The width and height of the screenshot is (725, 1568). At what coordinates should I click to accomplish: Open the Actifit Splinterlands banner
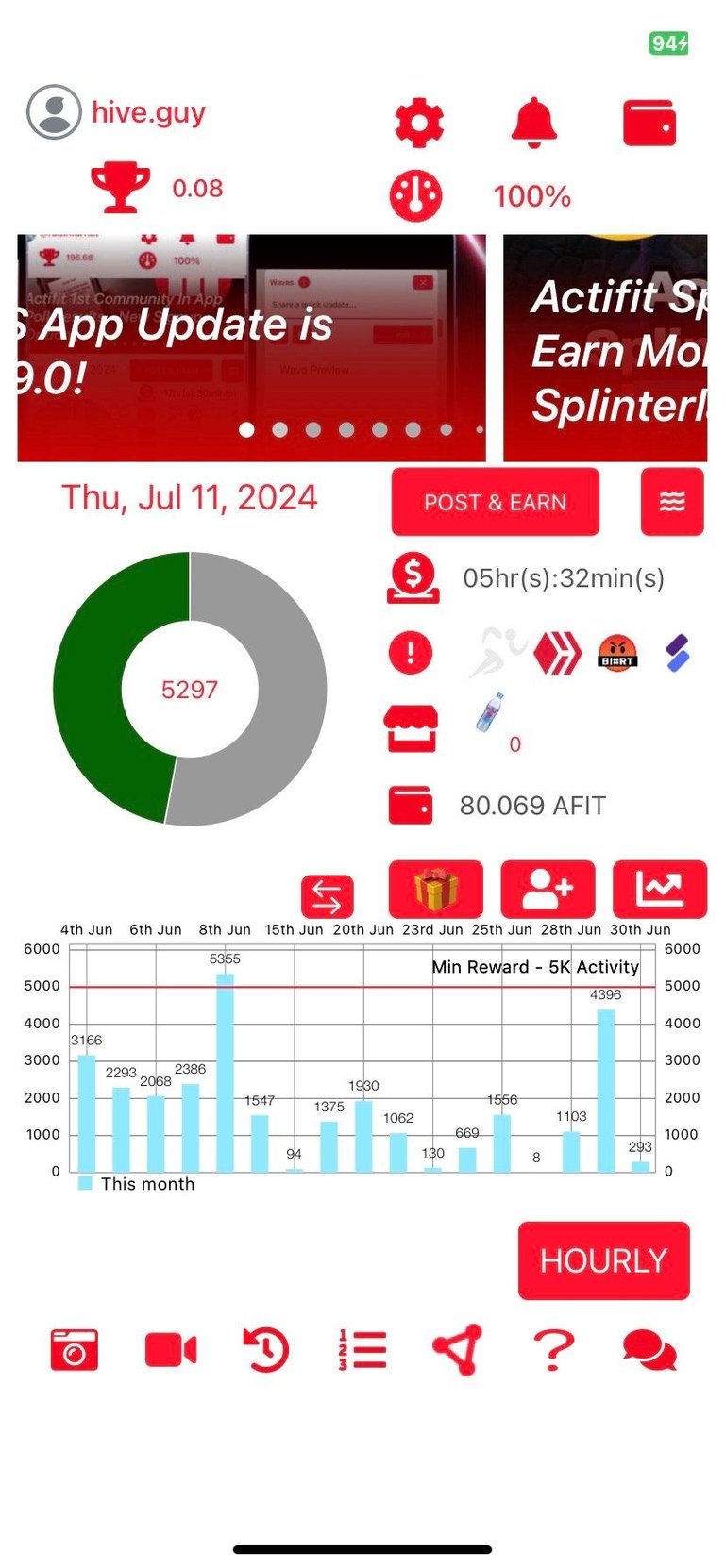605,348
